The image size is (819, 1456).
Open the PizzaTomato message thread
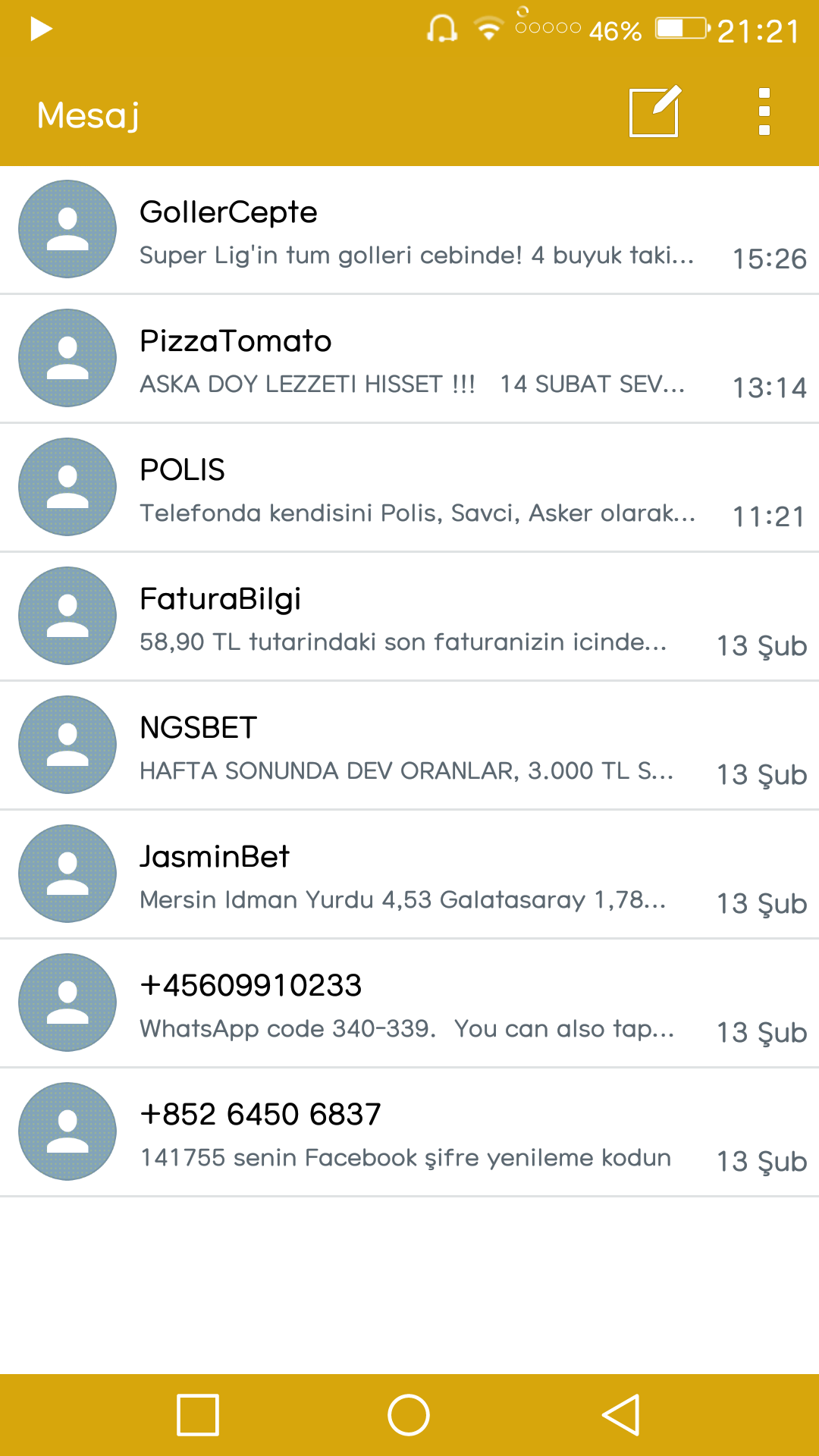click(x=409, y=359)
